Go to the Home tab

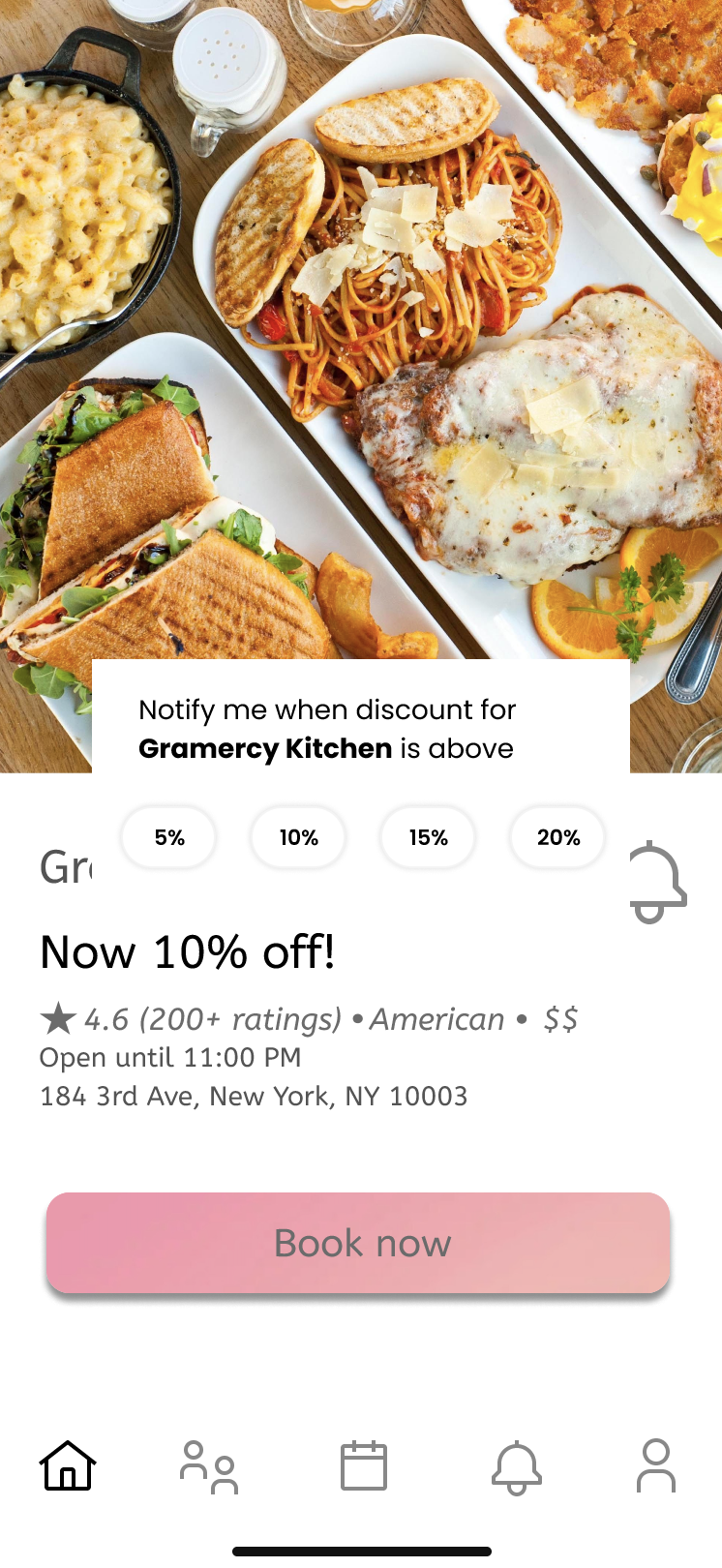coord(68,1465)
